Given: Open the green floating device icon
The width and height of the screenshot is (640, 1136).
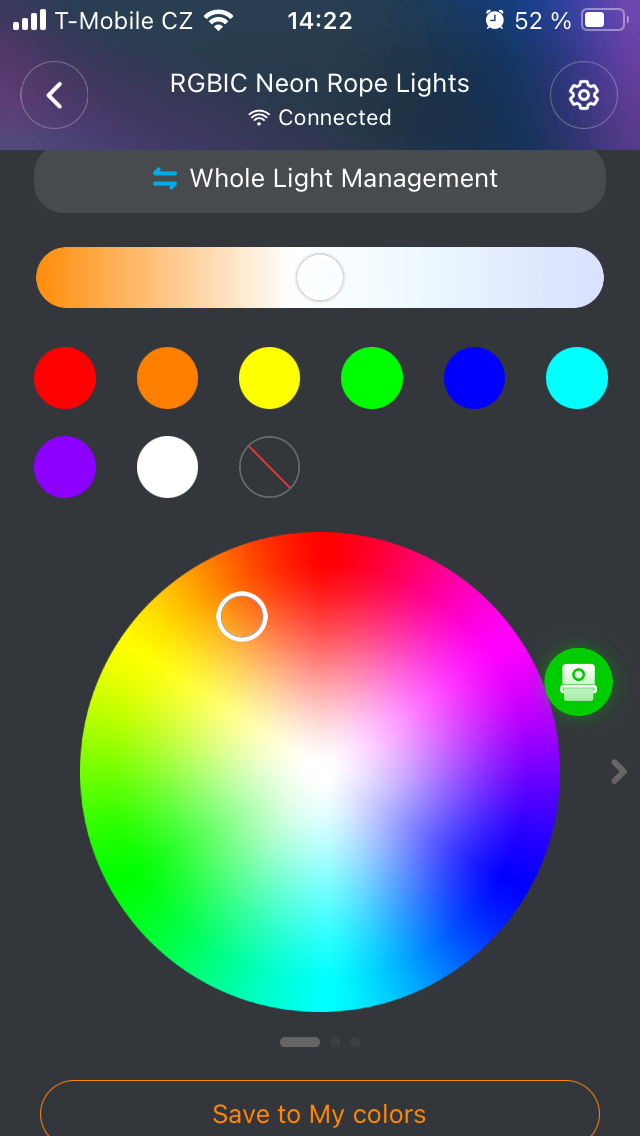Looking at the screenshot, I should pos(579,682).
